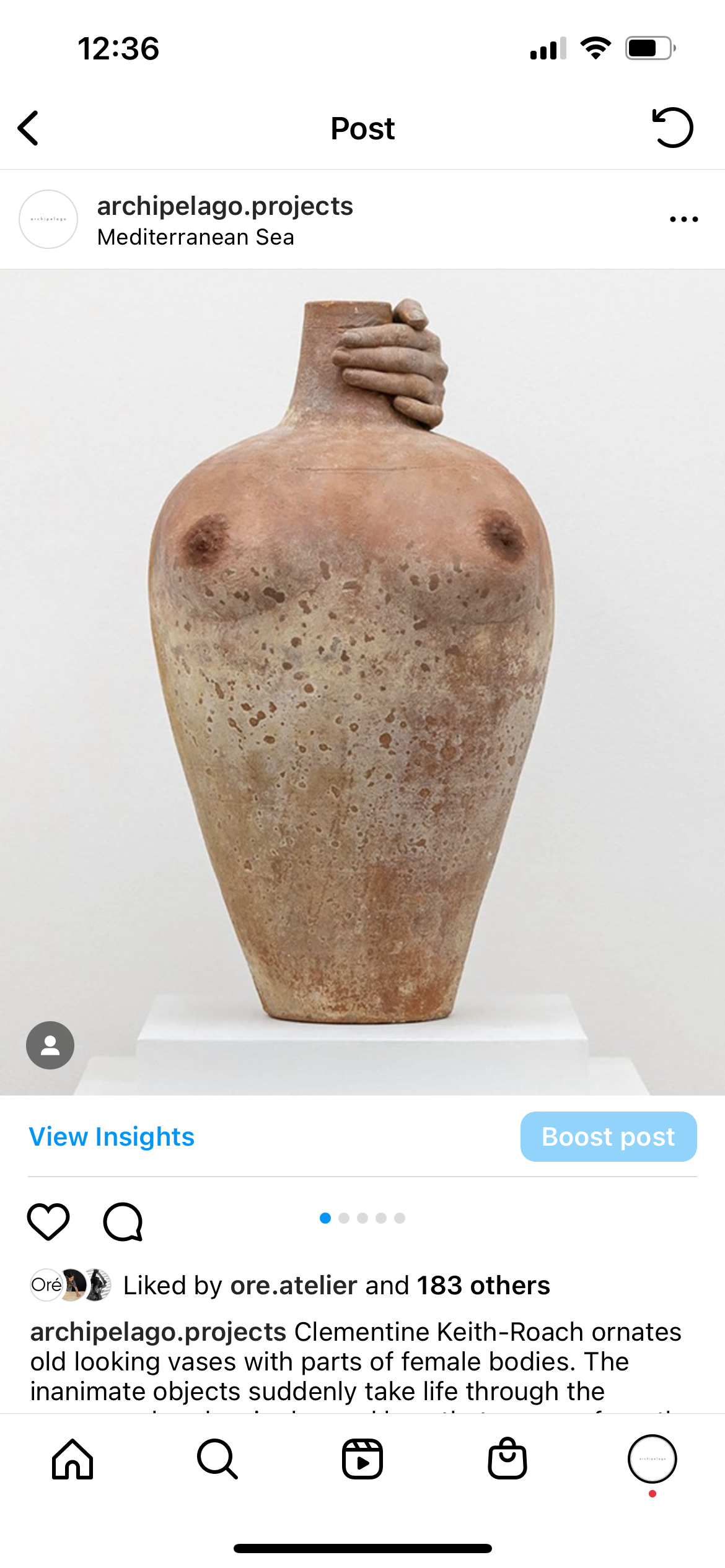Switch to the Profile tab
This screenshot has width=725, height=1568.
pos(652,1459)
